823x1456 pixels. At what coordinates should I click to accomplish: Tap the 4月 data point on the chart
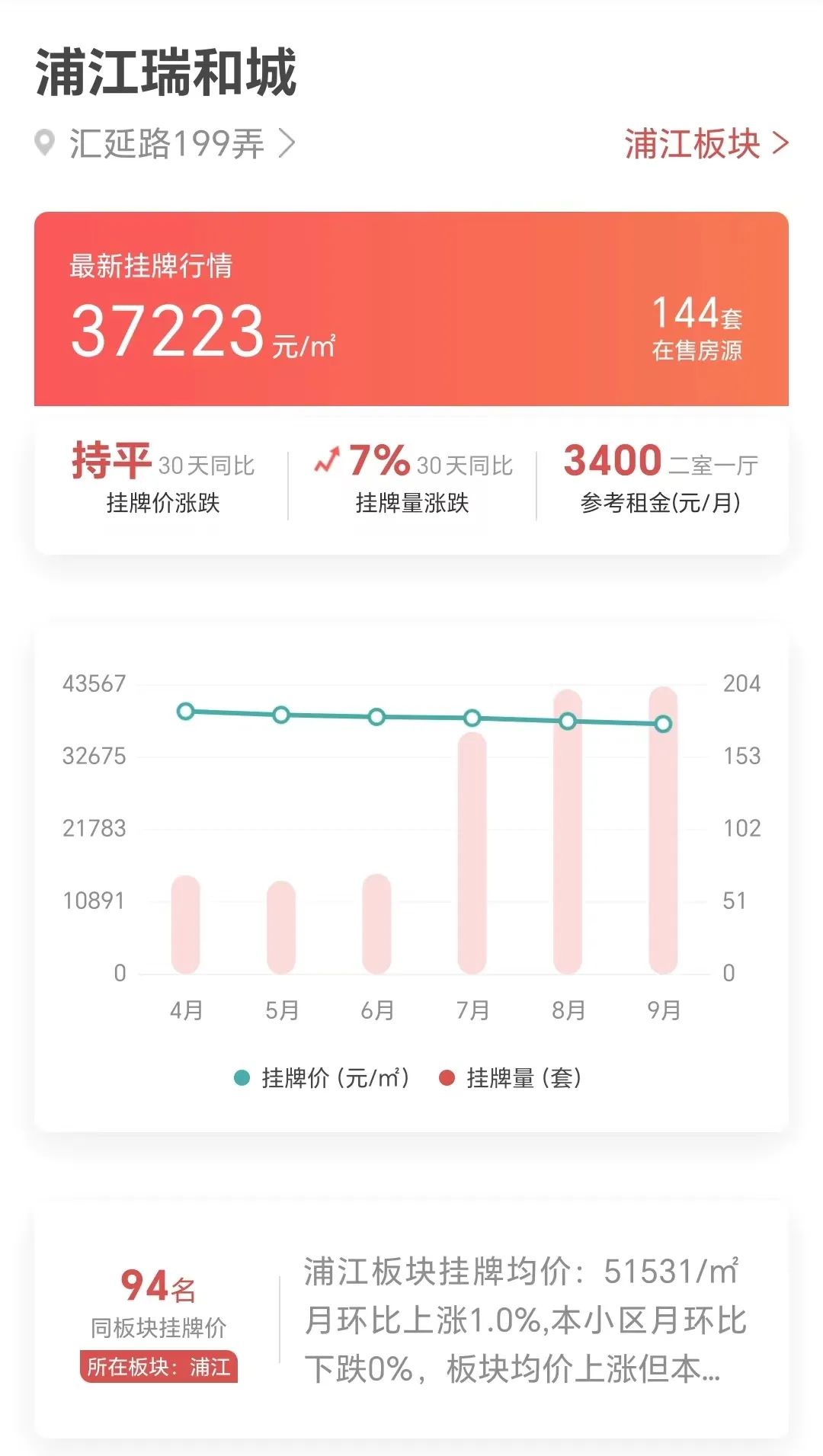pyautogui.click(x=185, y=712)
